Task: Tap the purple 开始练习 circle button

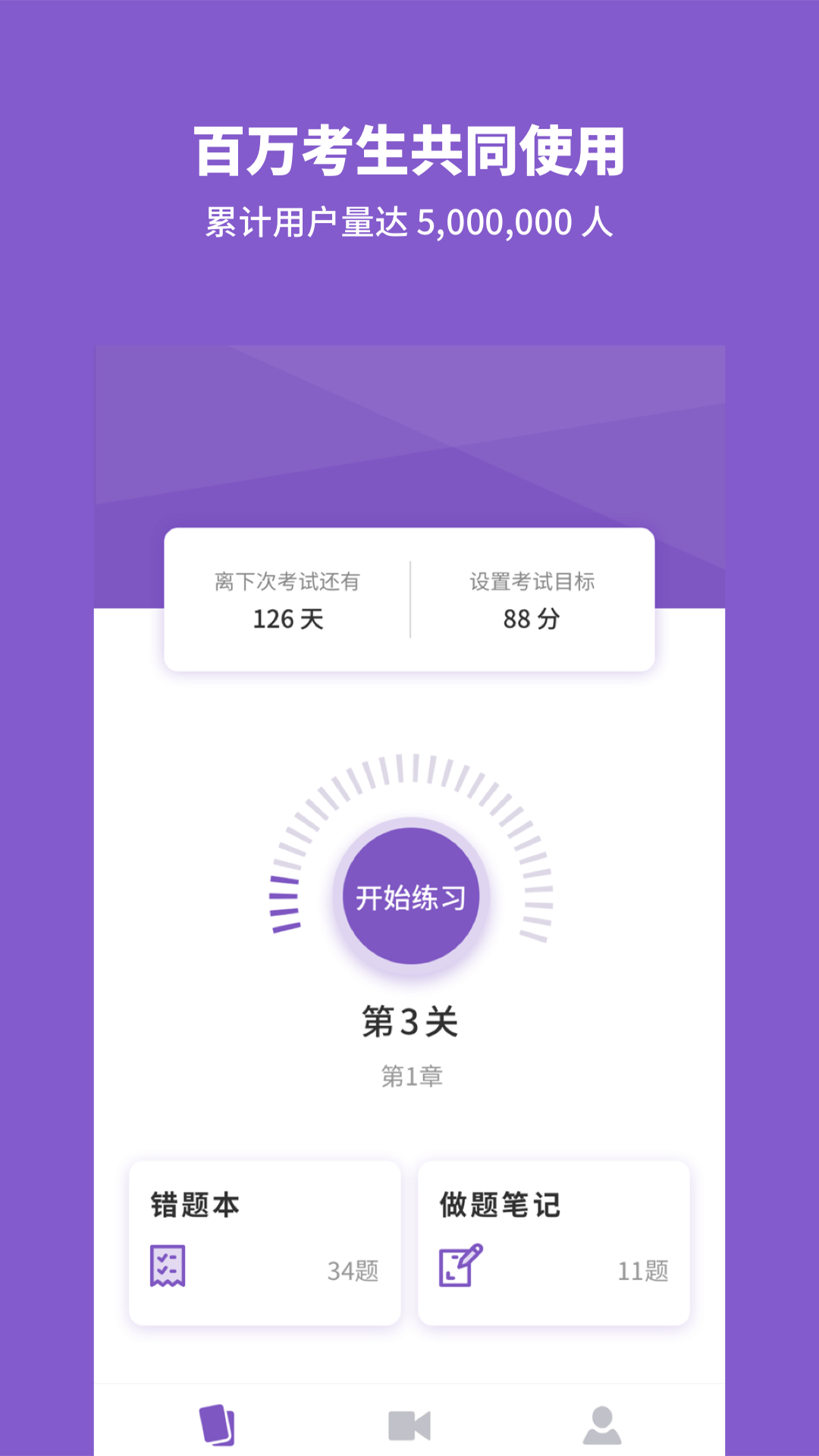Action: tap(409, 896)
